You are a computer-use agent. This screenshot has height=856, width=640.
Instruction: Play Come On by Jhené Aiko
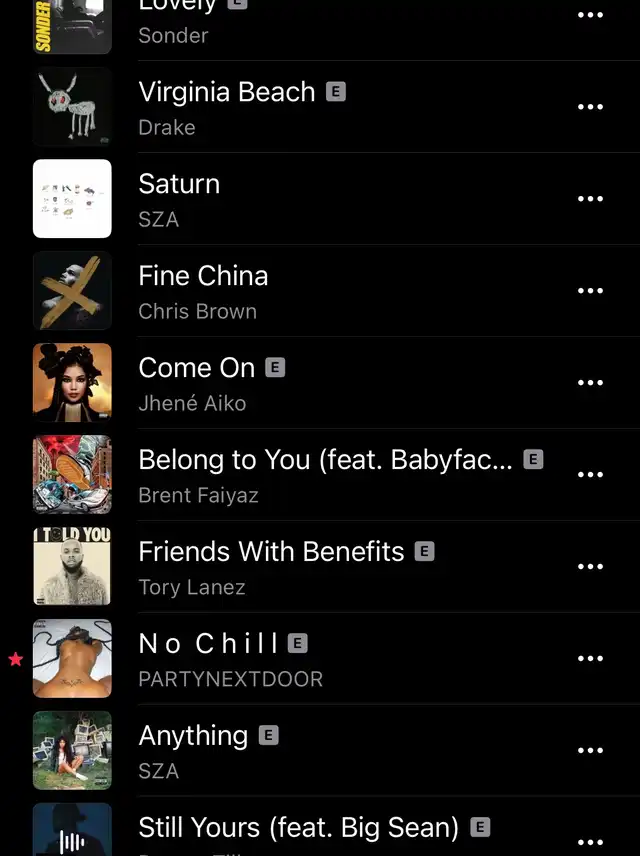(197, 383)
